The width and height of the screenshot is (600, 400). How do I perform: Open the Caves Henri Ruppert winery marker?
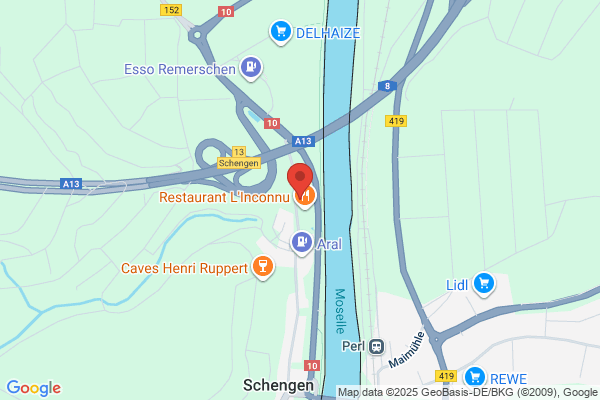tap(263, 267)
